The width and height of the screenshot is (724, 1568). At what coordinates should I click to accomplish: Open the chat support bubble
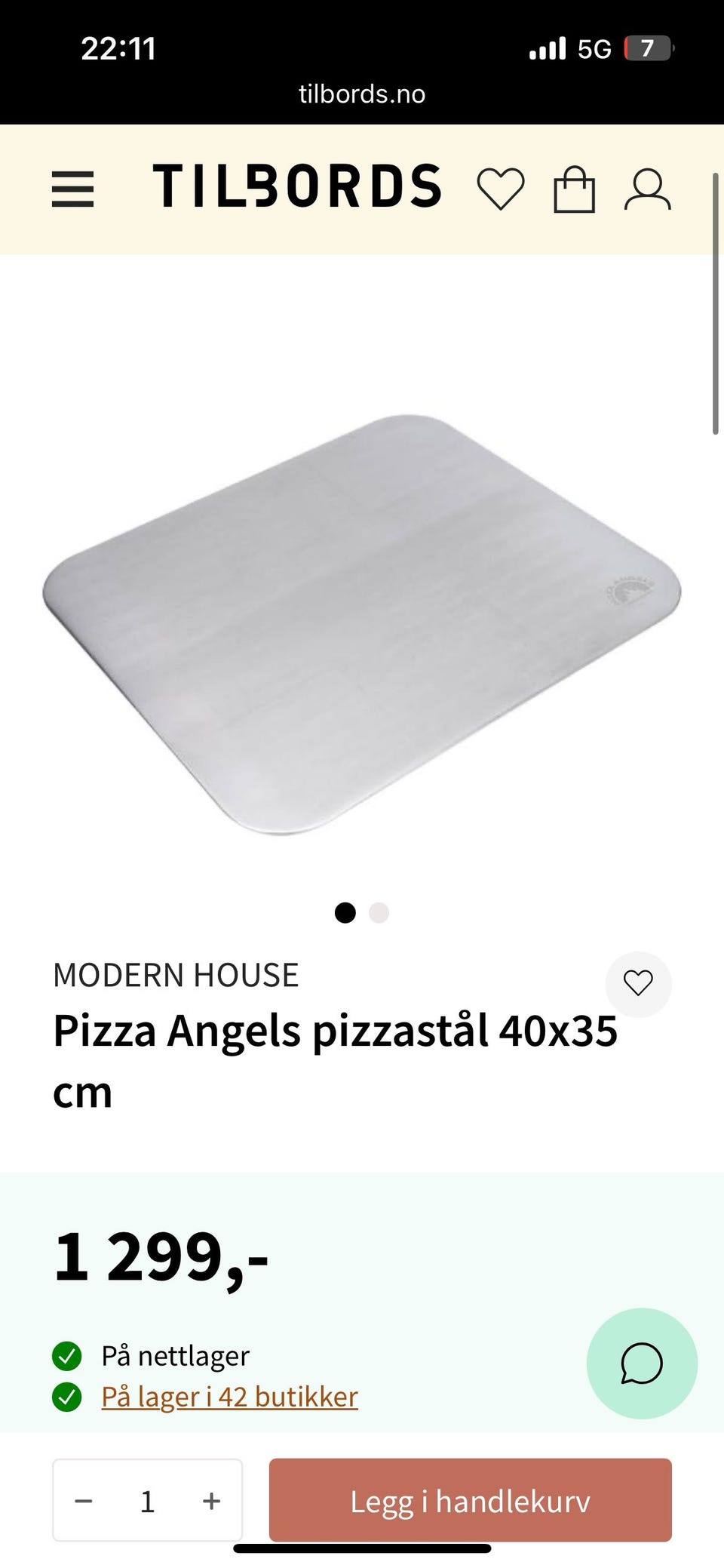(642, 1364)
